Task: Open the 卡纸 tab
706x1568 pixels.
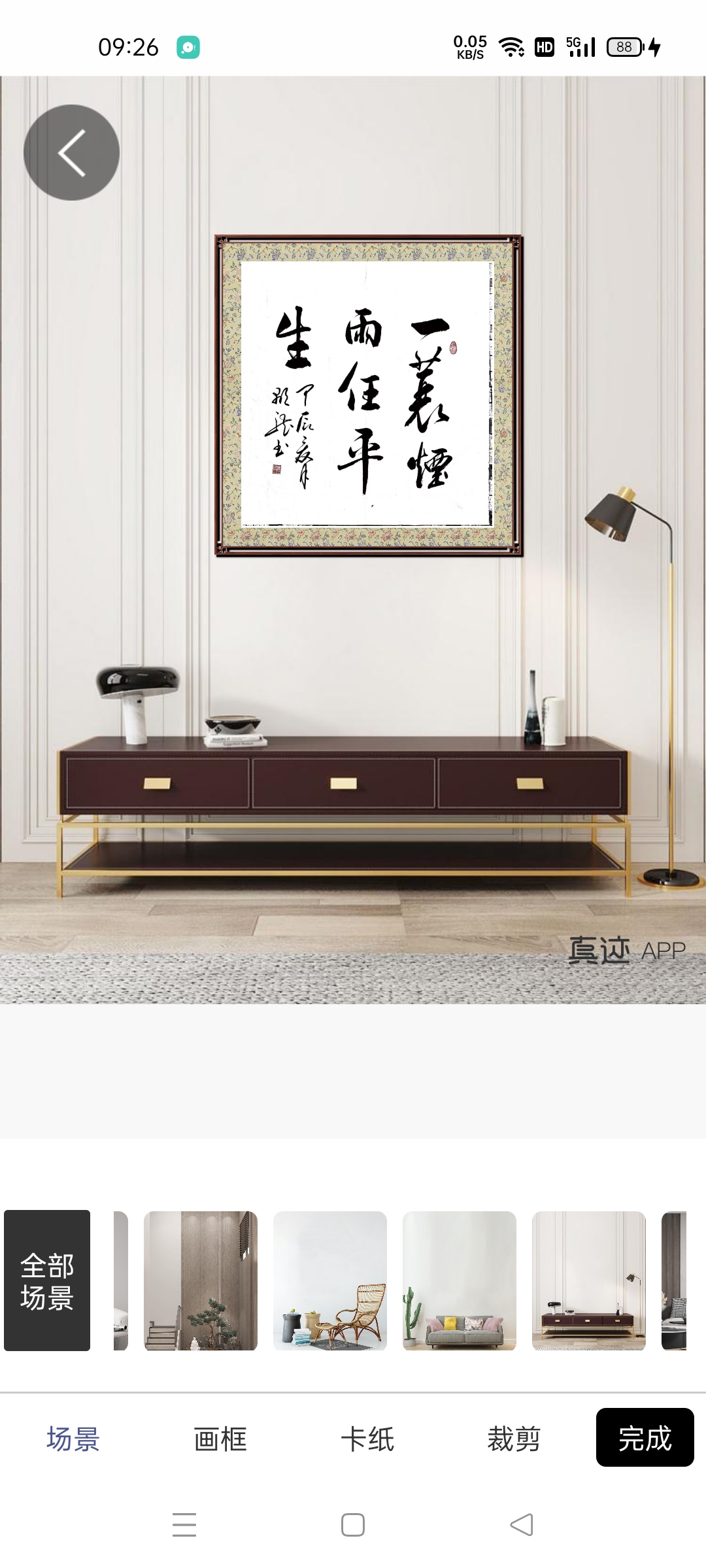Action: pos(367,1439)
